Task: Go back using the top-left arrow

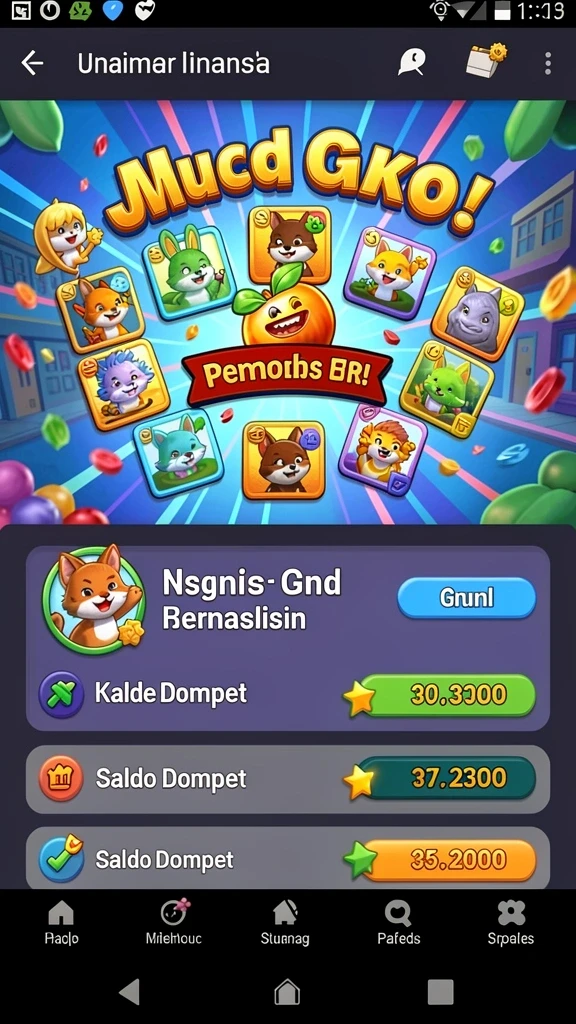Action: (x=32, y=63)
